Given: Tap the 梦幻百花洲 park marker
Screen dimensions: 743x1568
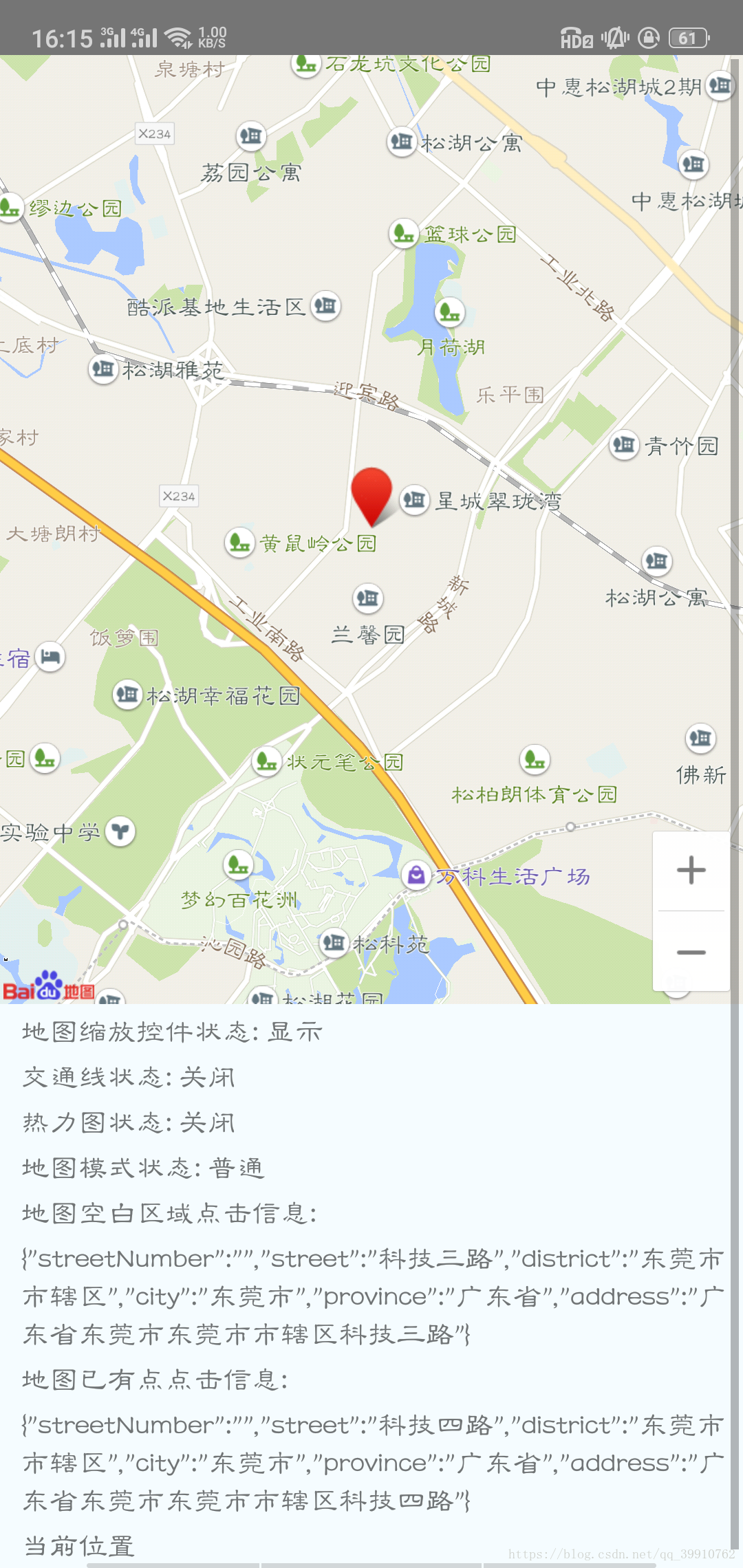Looking at the screenshot, I should (238, 864).
